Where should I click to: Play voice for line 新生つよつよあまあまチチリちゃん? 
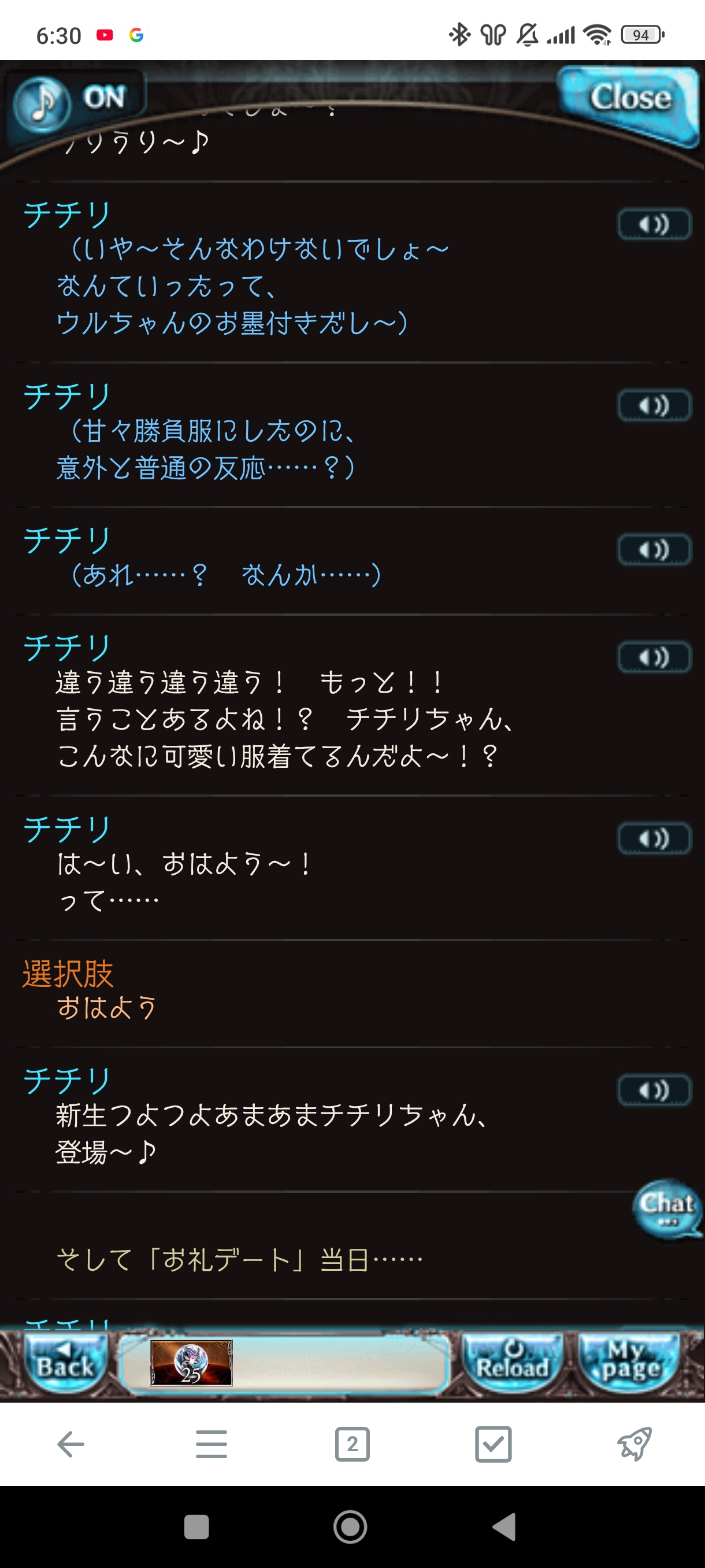[654, 1090]
